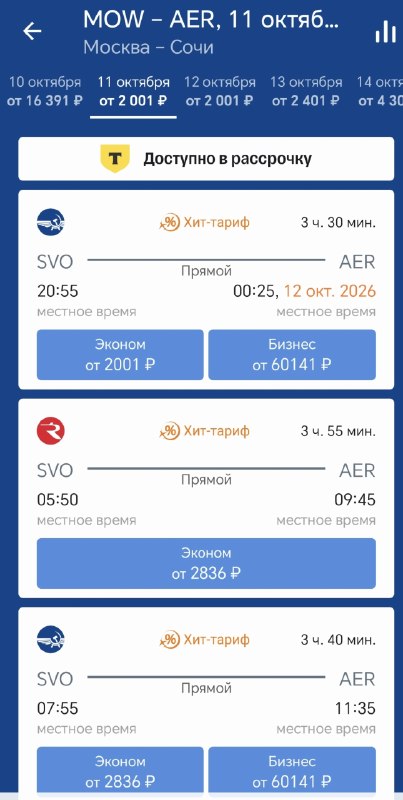Choose Бизнес fare on the 20:55 flight

tap(292, 355)
